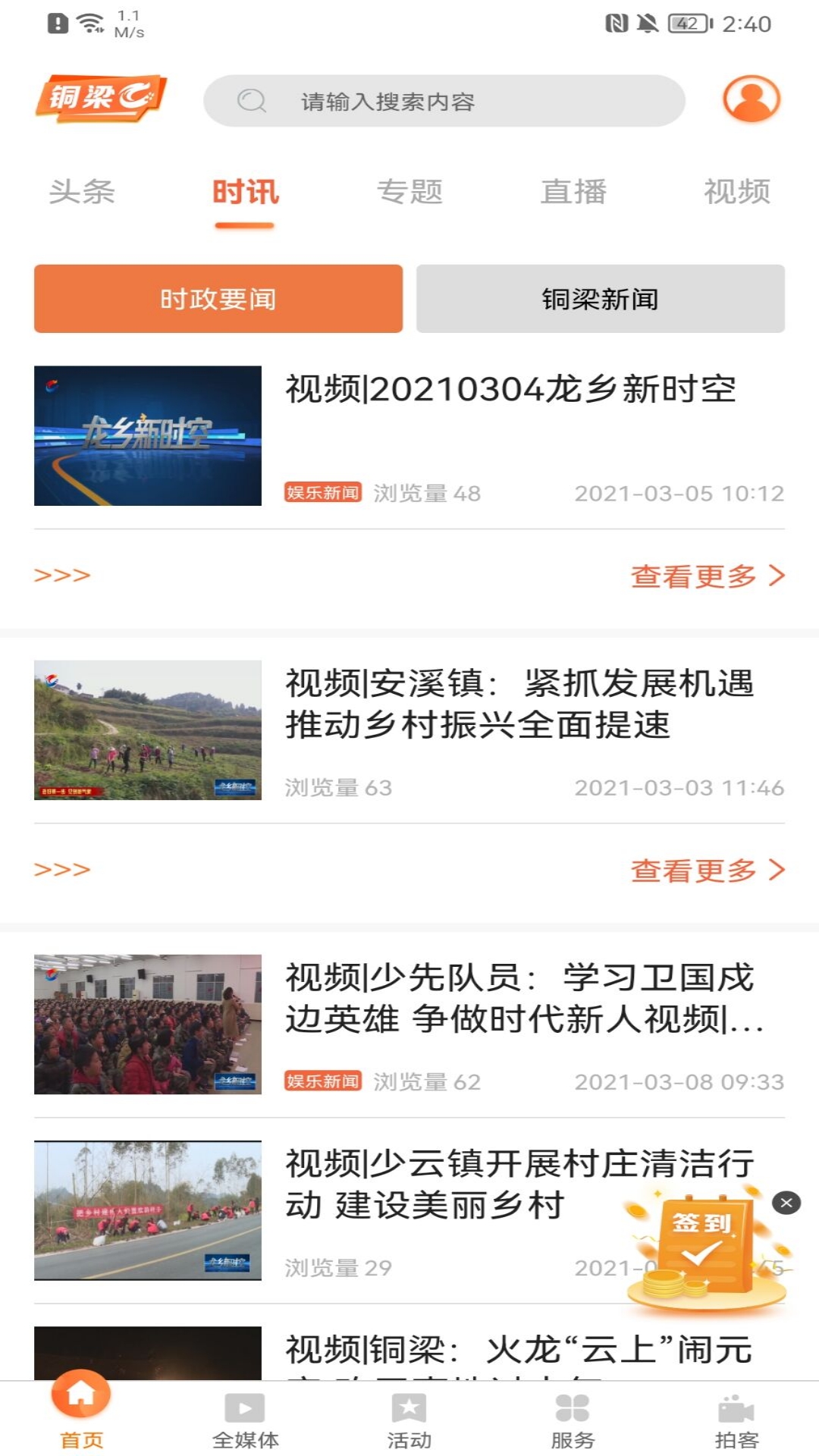
Task: Open the 活动 activities icon
Action: pyautogui.click(x=409, y=1412)
